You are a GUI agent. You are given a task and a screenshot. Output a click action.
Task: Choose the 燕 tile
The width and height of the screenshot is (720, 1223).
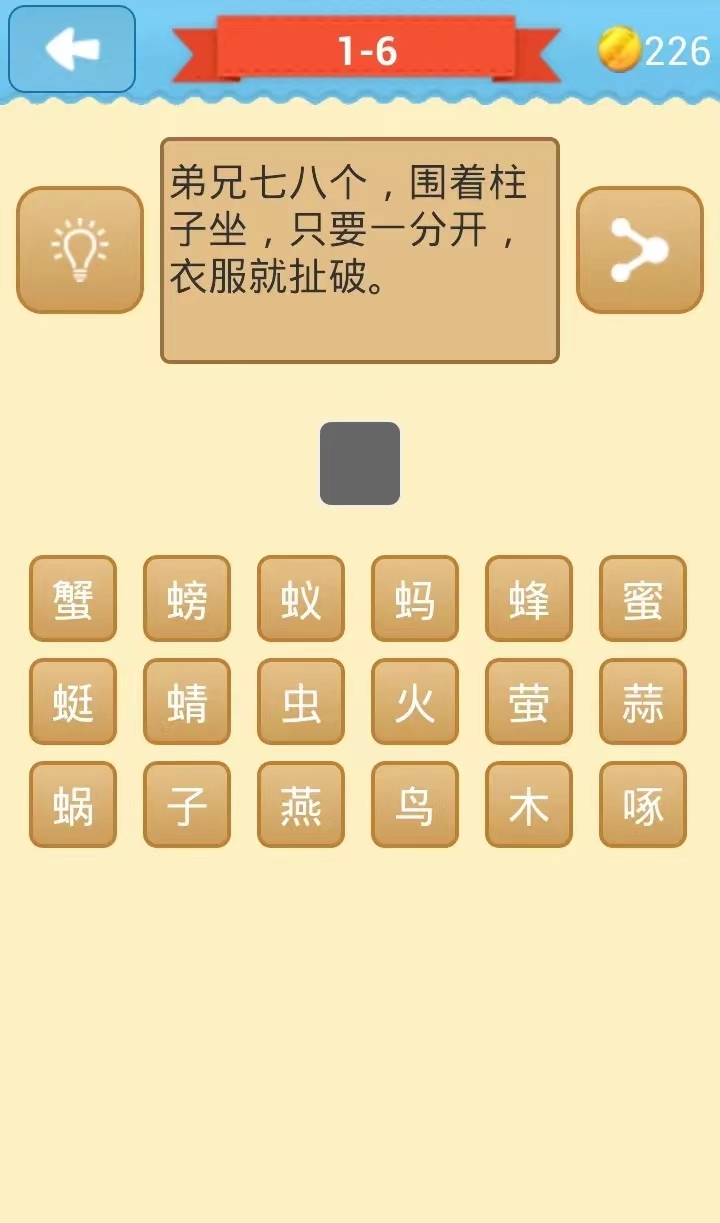(301, 804)
